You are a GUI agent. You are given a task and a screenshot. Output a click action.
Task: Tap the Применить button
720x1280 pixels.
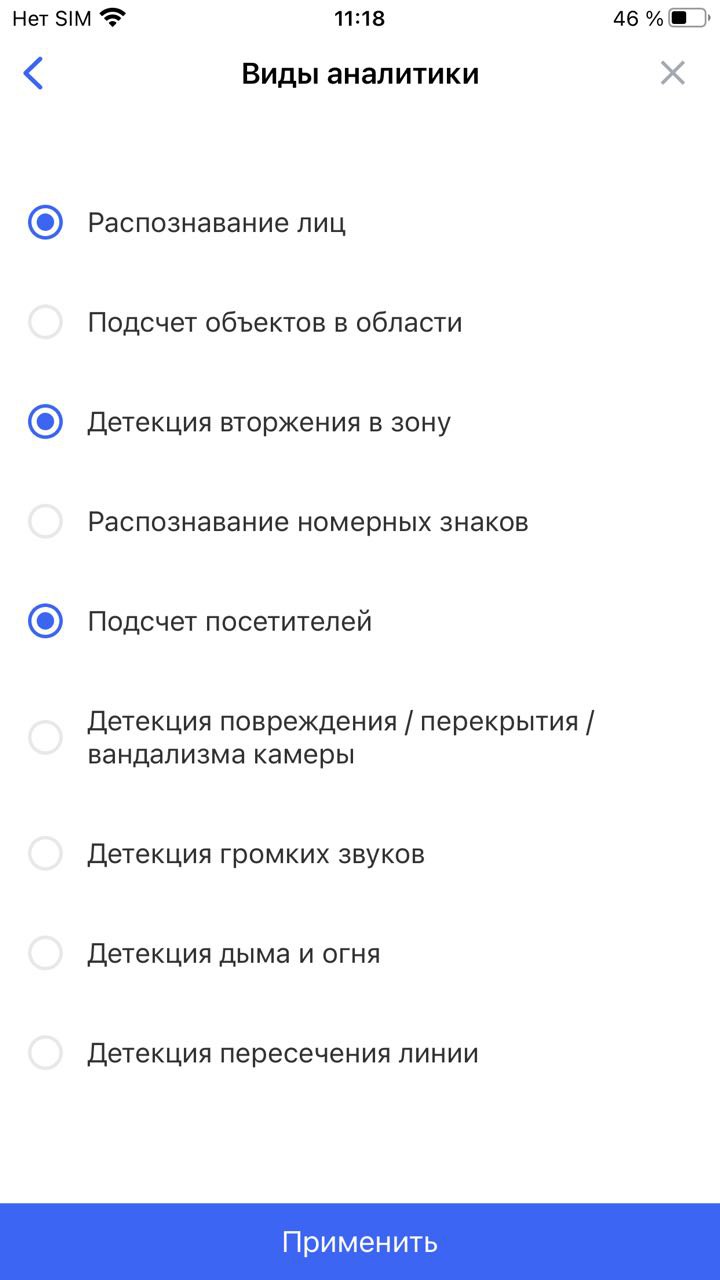pyautogui.click(x=360, y=1242)
